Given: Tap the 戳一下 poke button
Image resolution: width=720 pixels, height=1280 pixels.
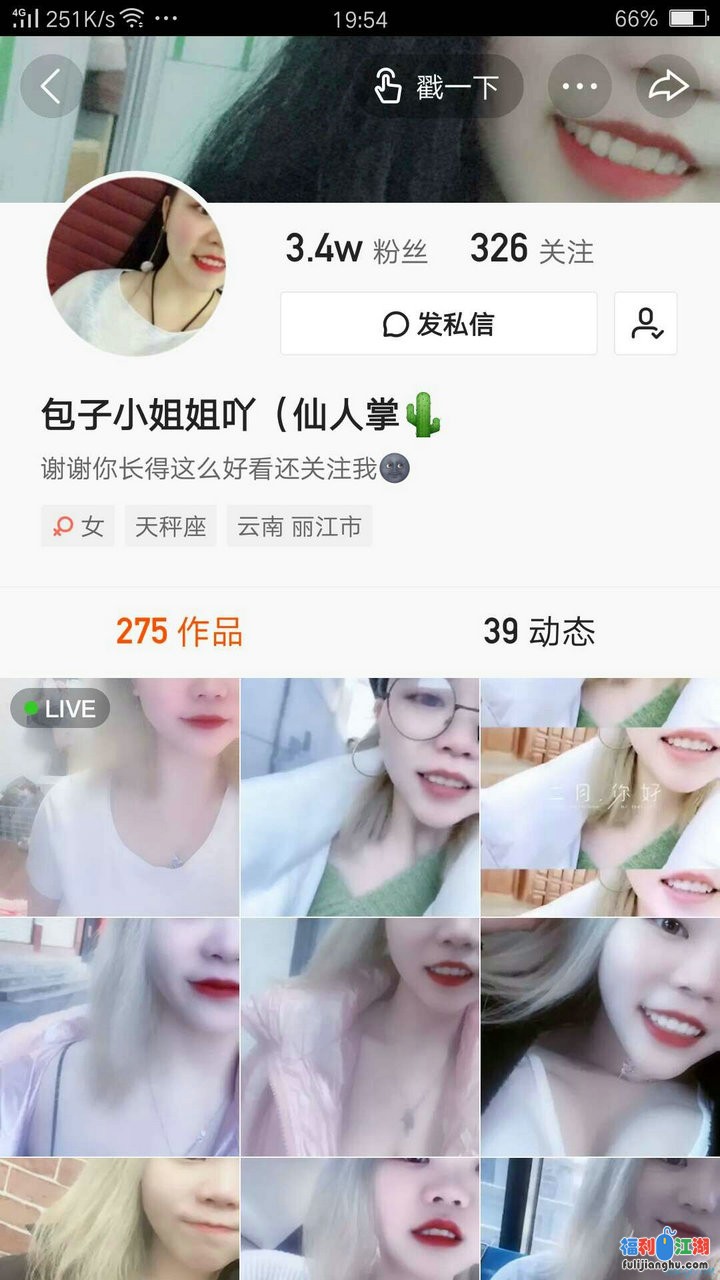Looking at the screenshot, I should [439, 87].
